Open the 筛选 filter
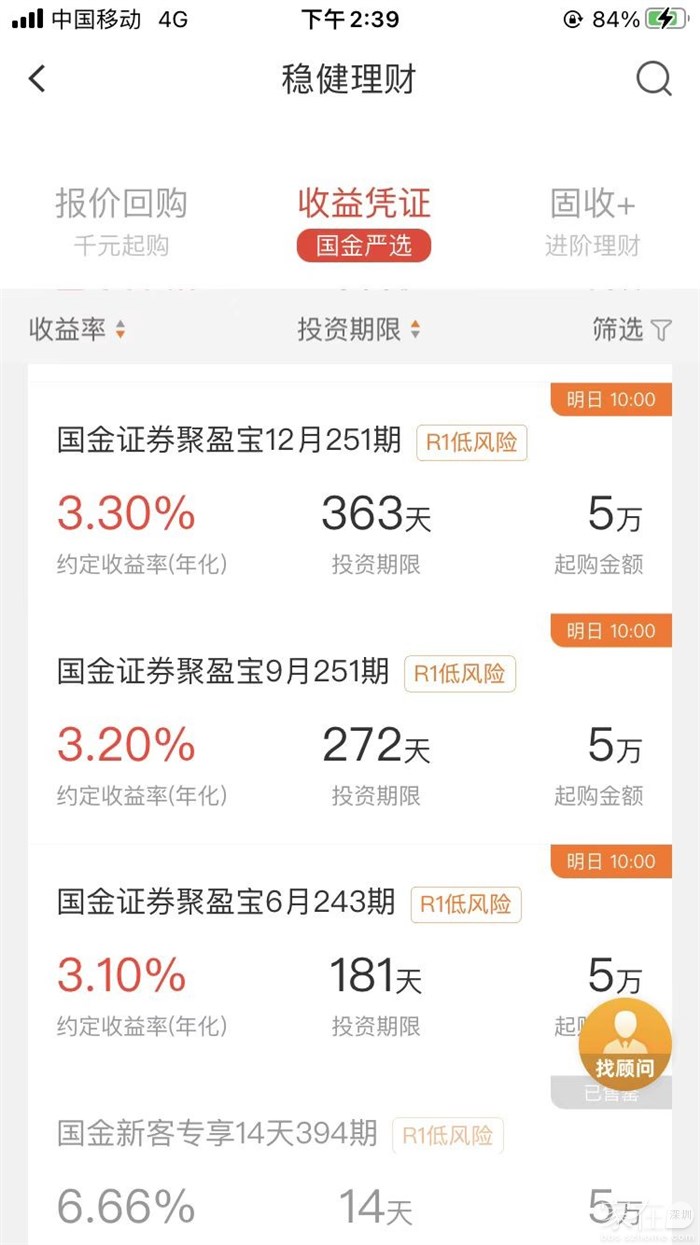This screenshot has height=1245, width=700. [x=631, y=330]
